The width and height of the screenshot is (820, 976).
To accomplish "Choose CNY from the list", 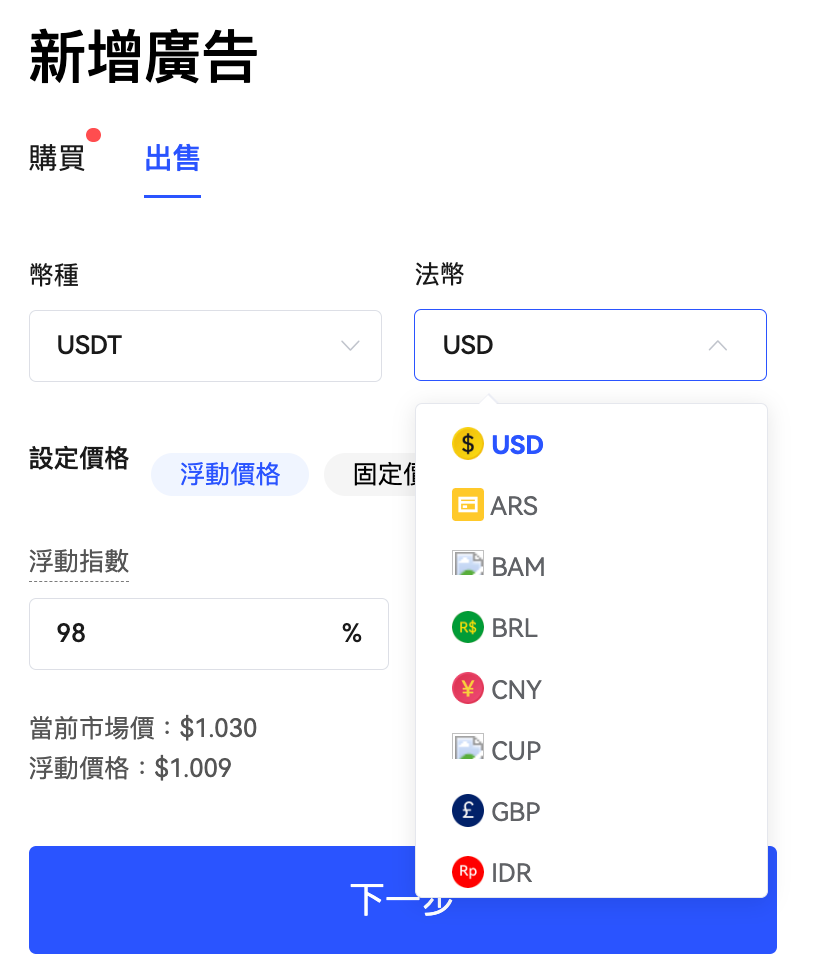I will (x=516, y=690).
